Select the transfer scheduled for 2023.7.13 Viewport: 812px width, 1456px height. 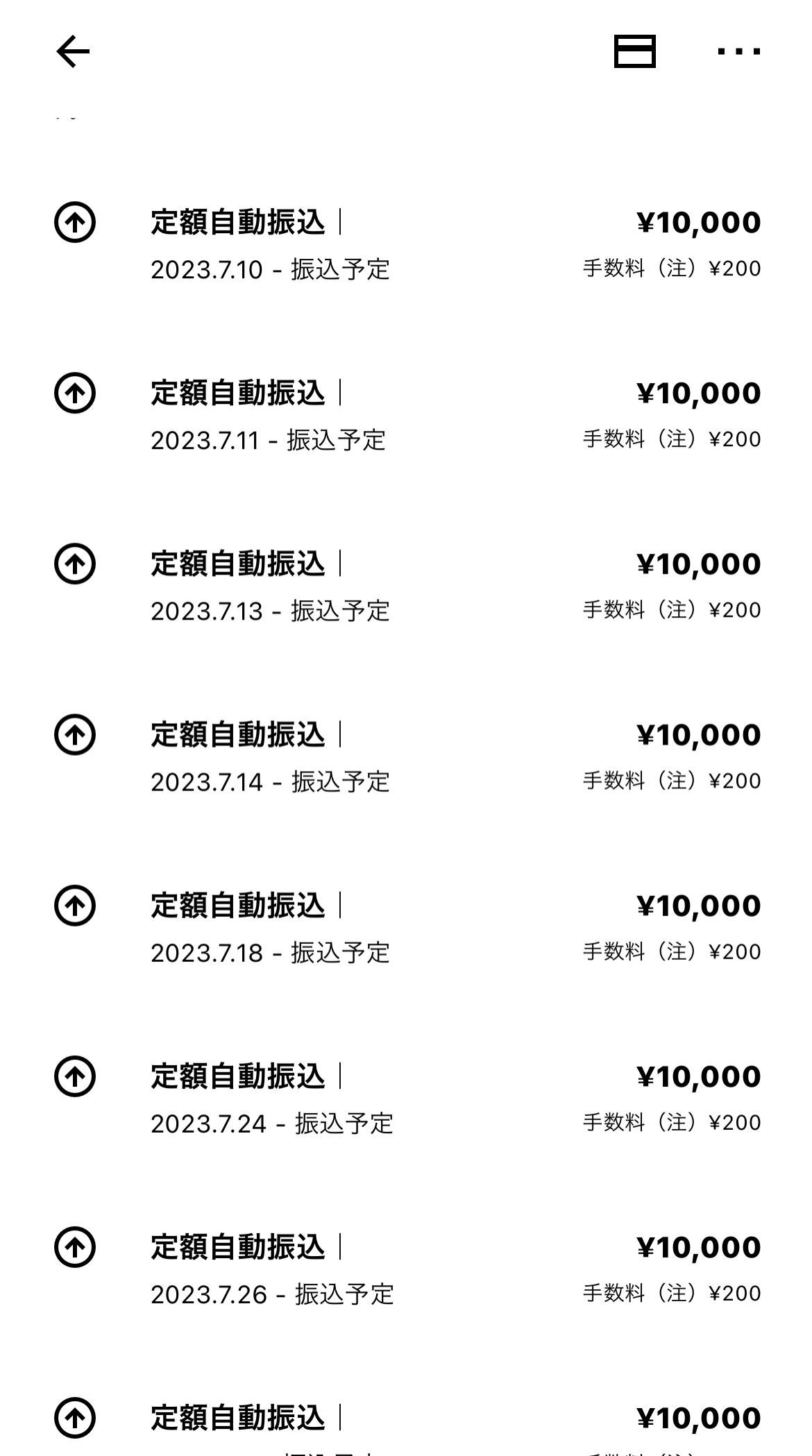pos(406,586)
